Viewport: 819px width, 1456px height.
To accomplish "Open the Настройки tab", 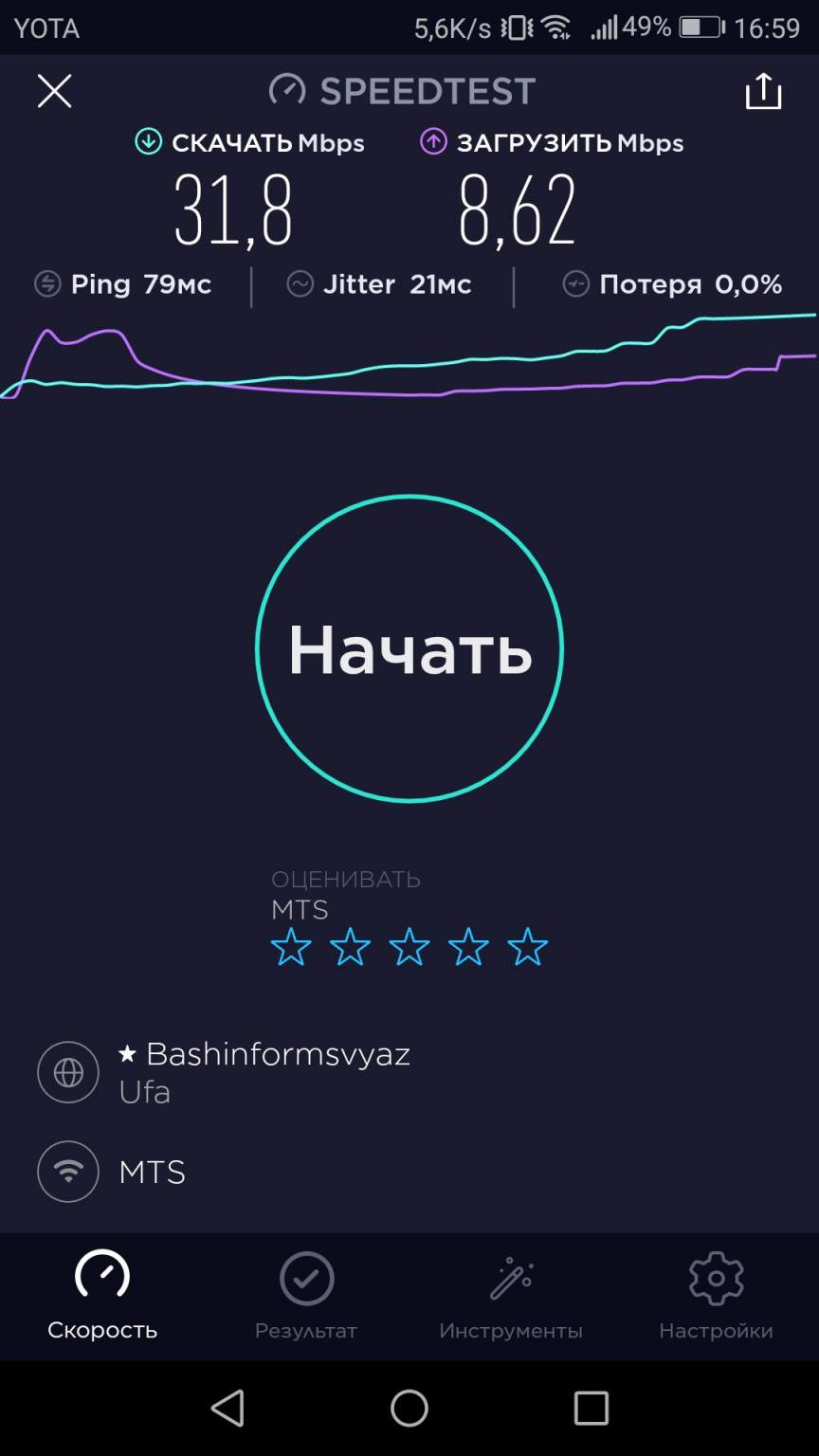I will pyautogui.click(x=716, y=1295).
